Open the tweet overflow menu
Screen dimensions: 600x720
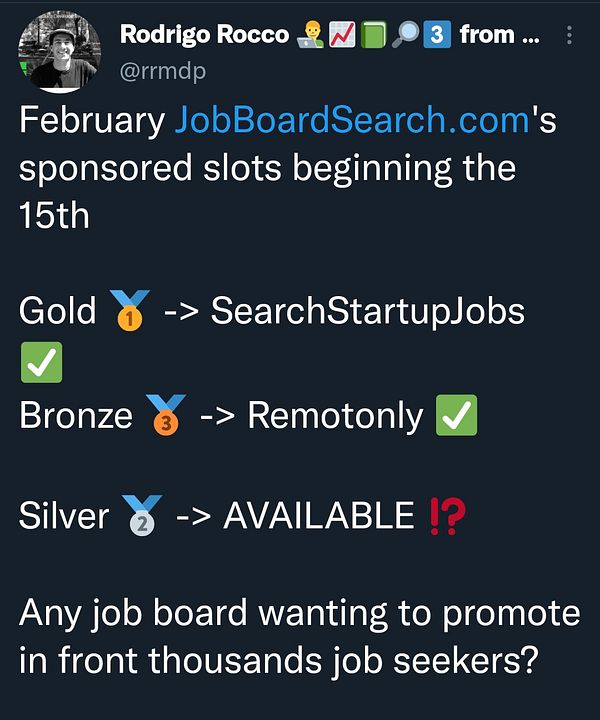(x=570, y=37)
